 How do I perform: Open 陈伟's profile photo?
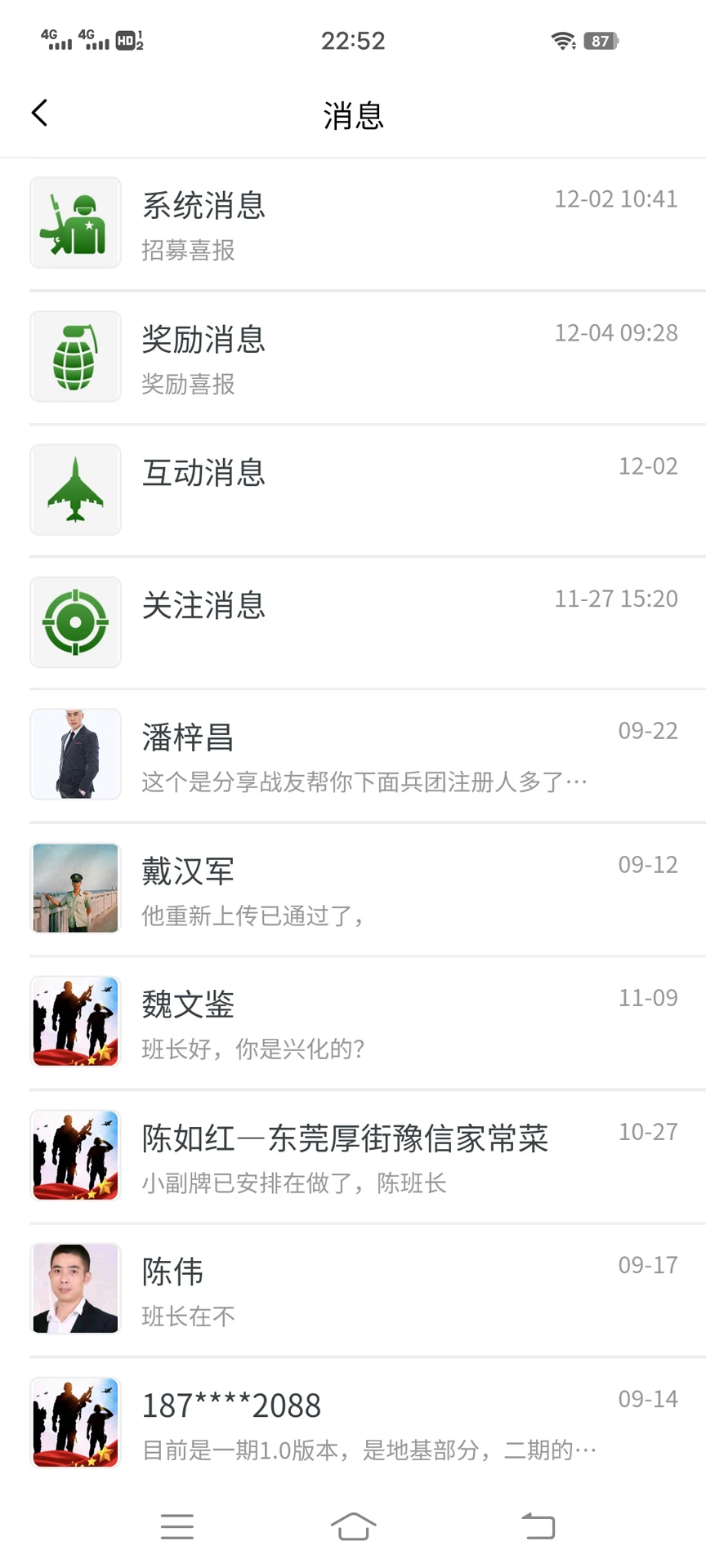coord(75,1289)
